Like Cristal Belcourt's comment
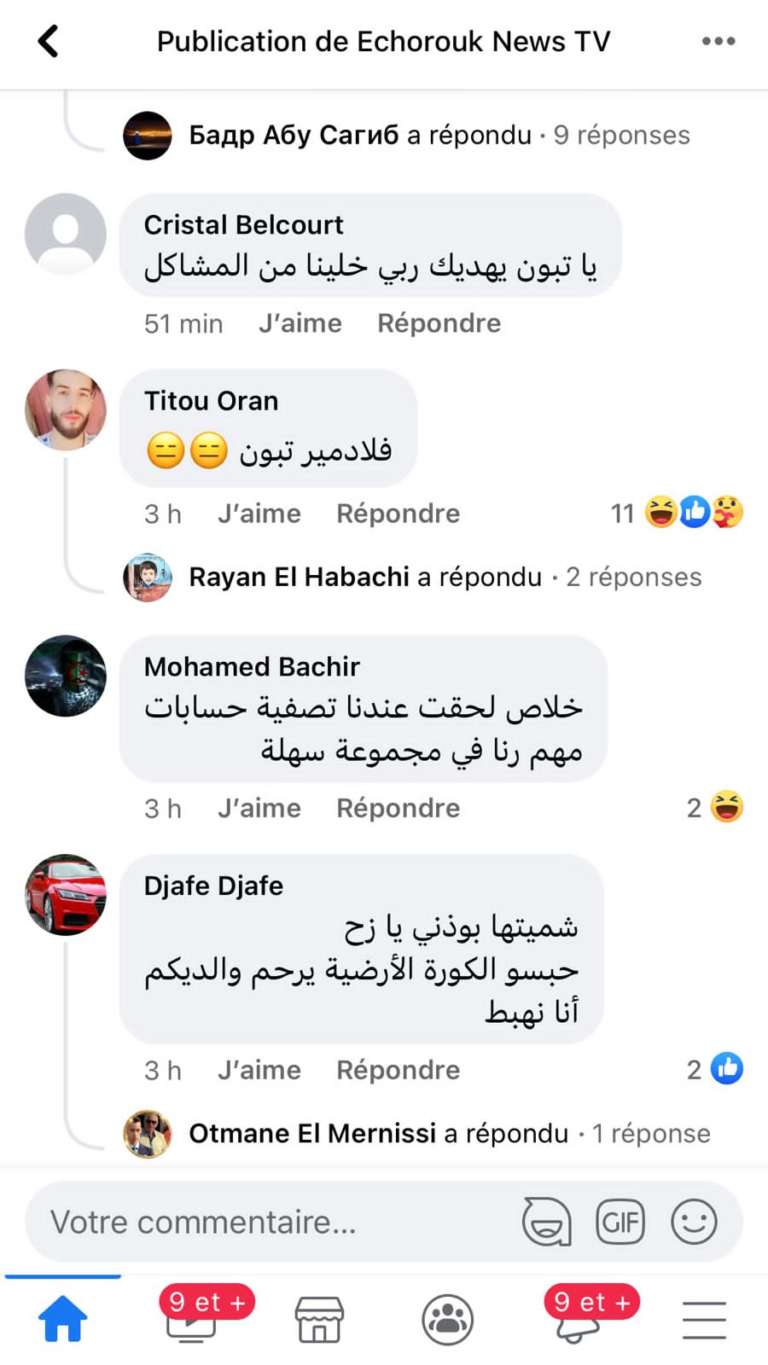This screenshot has height=1365, width=768. click(x=300, y=323)
